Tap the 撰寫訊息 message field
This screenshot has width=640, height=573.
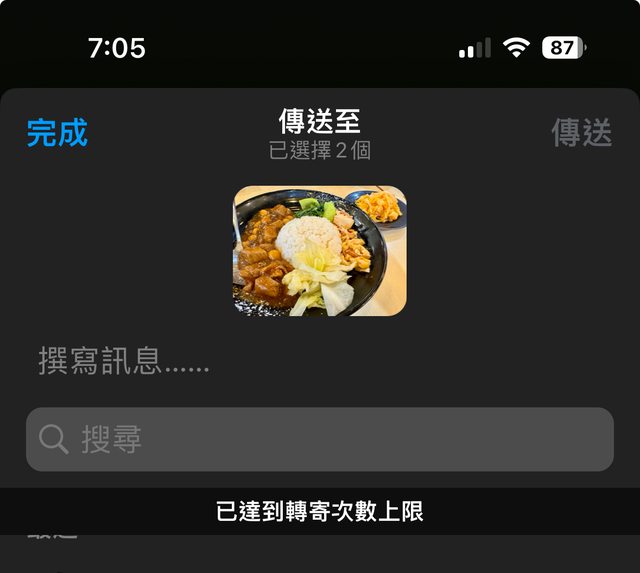tap(125, 360)
